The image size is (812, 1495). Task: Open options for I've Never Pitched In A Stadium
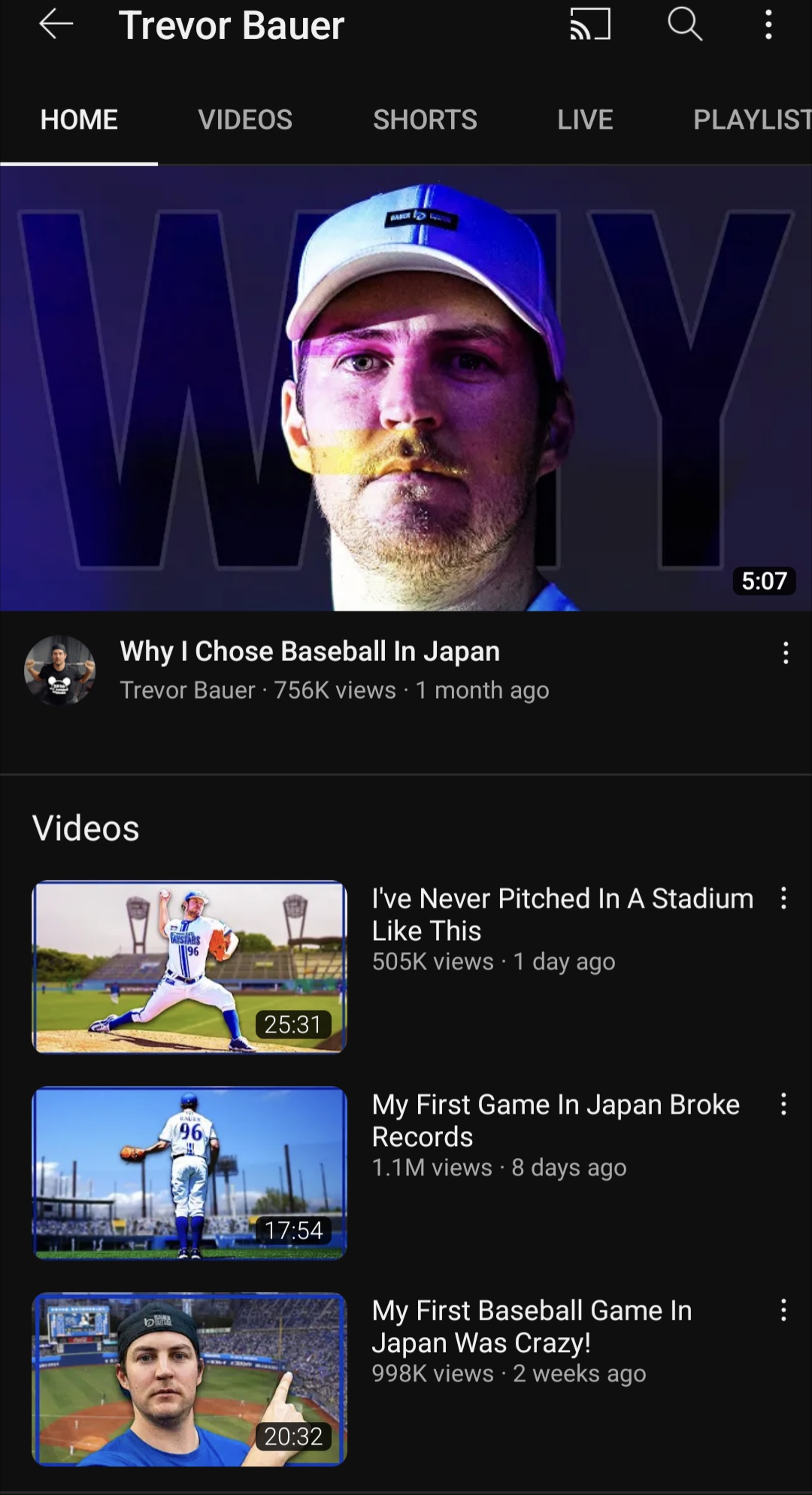[783, 898]
